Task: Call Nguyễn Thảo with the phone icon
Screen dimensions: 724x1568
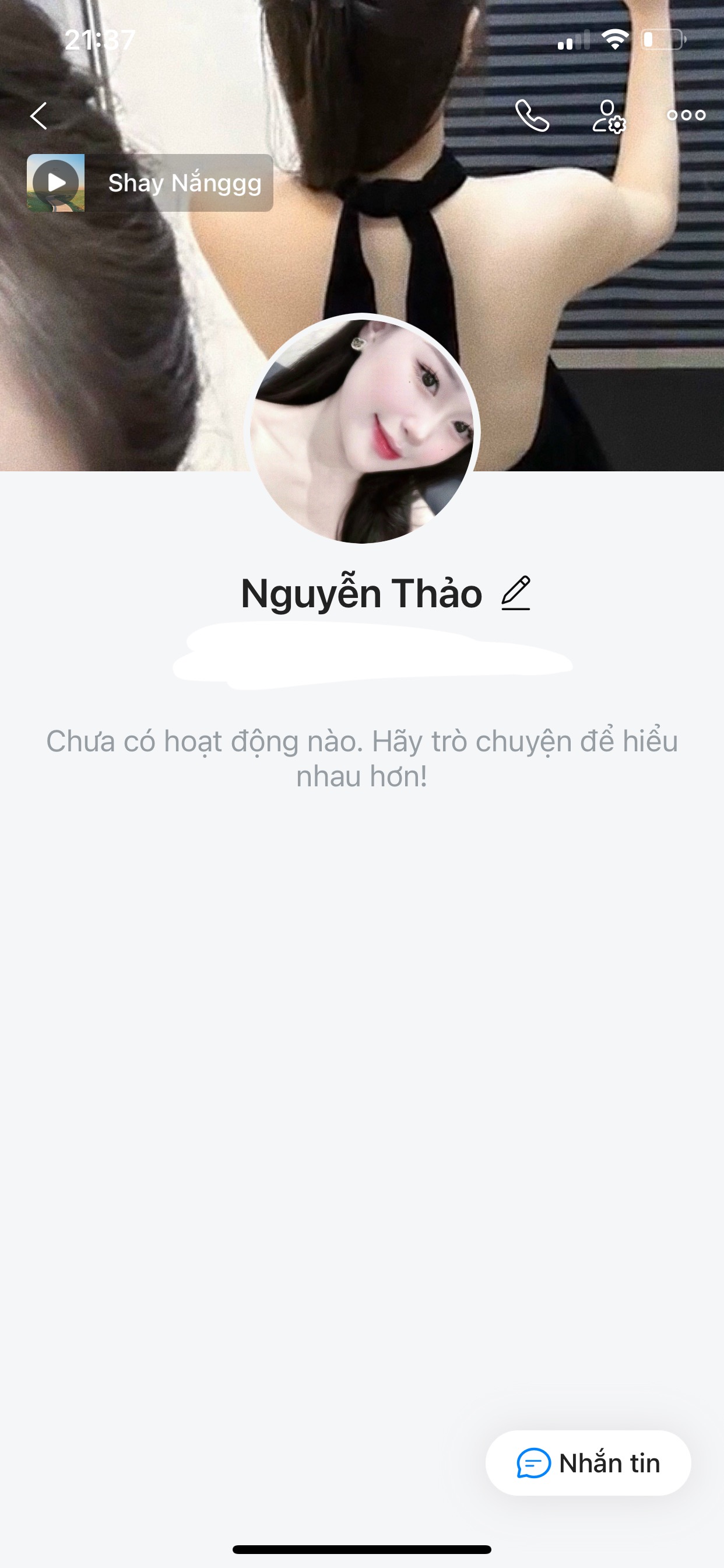Action: pos(532,116)
